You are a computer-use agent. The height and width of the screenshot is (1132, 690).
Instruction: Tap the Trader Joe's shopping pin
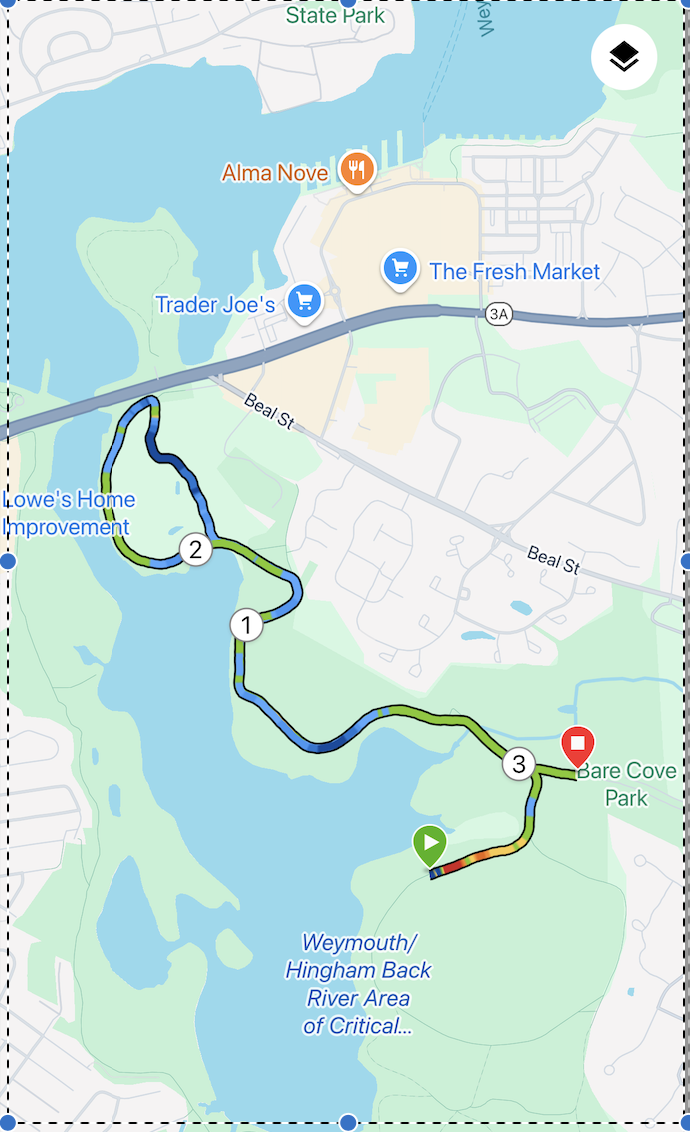303,300
